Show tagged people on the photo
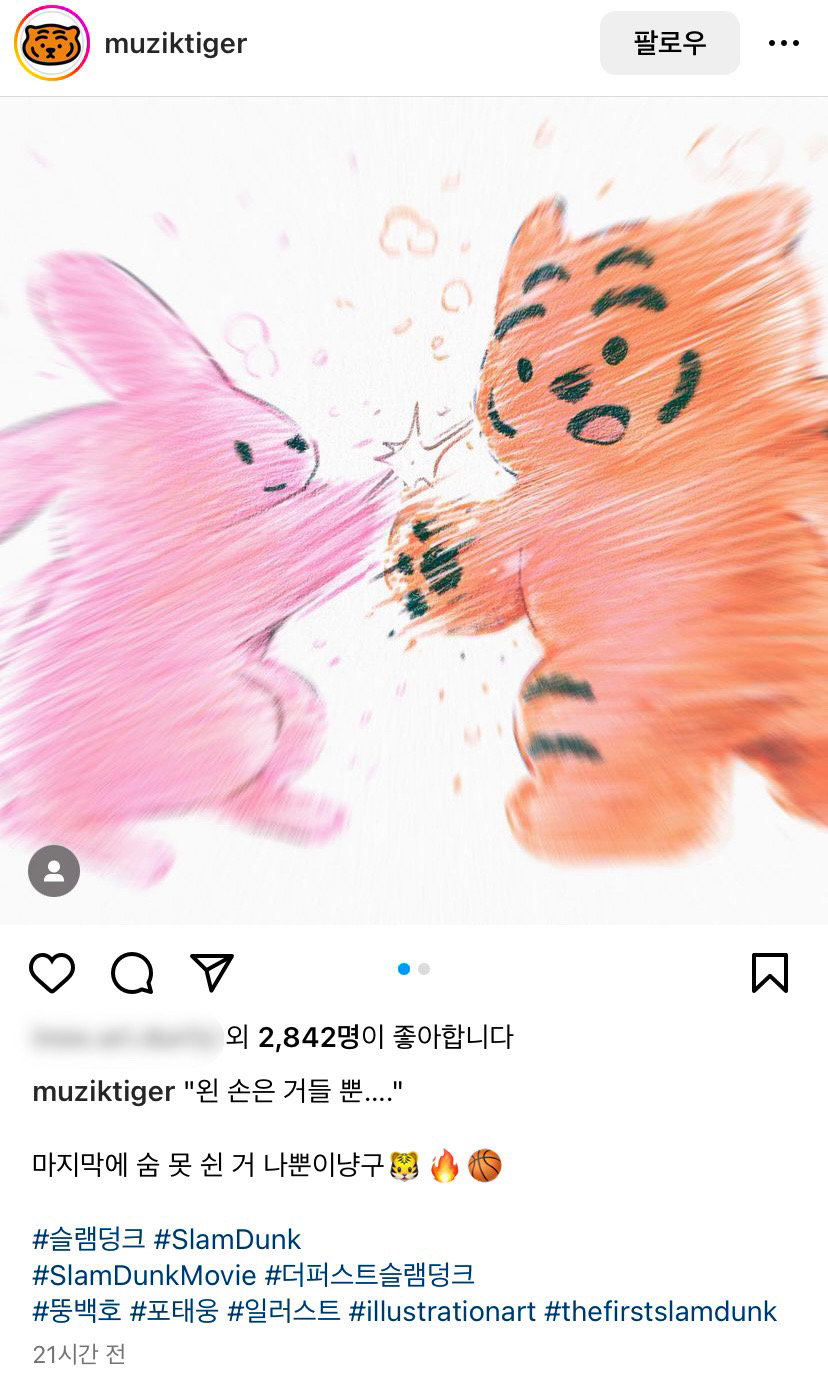The image size is (828, 1378). point(54,871)
